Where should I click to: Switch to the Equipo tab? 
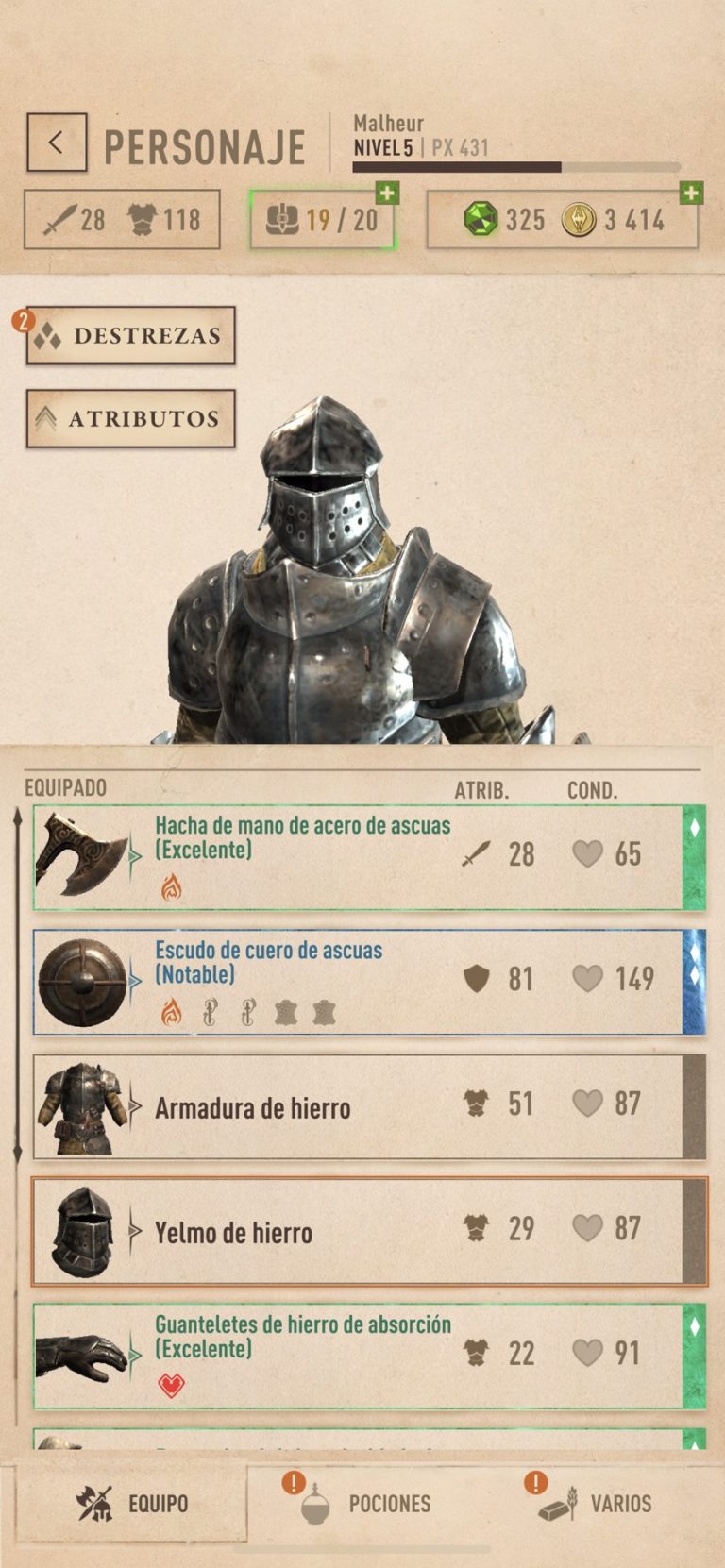click(x=132, y=1503)
